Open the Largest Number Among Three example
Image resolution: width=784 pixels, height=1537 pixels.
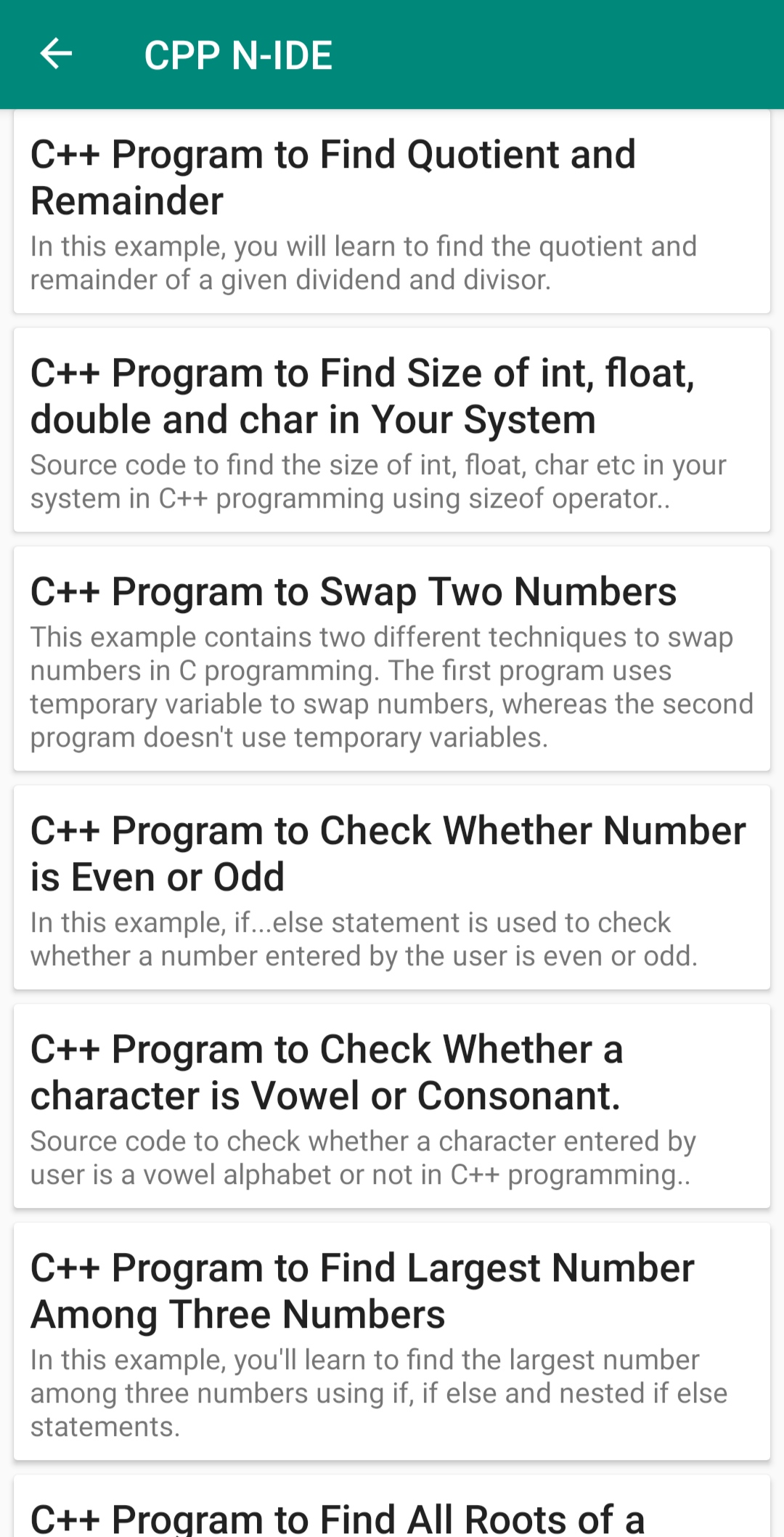392,1342
